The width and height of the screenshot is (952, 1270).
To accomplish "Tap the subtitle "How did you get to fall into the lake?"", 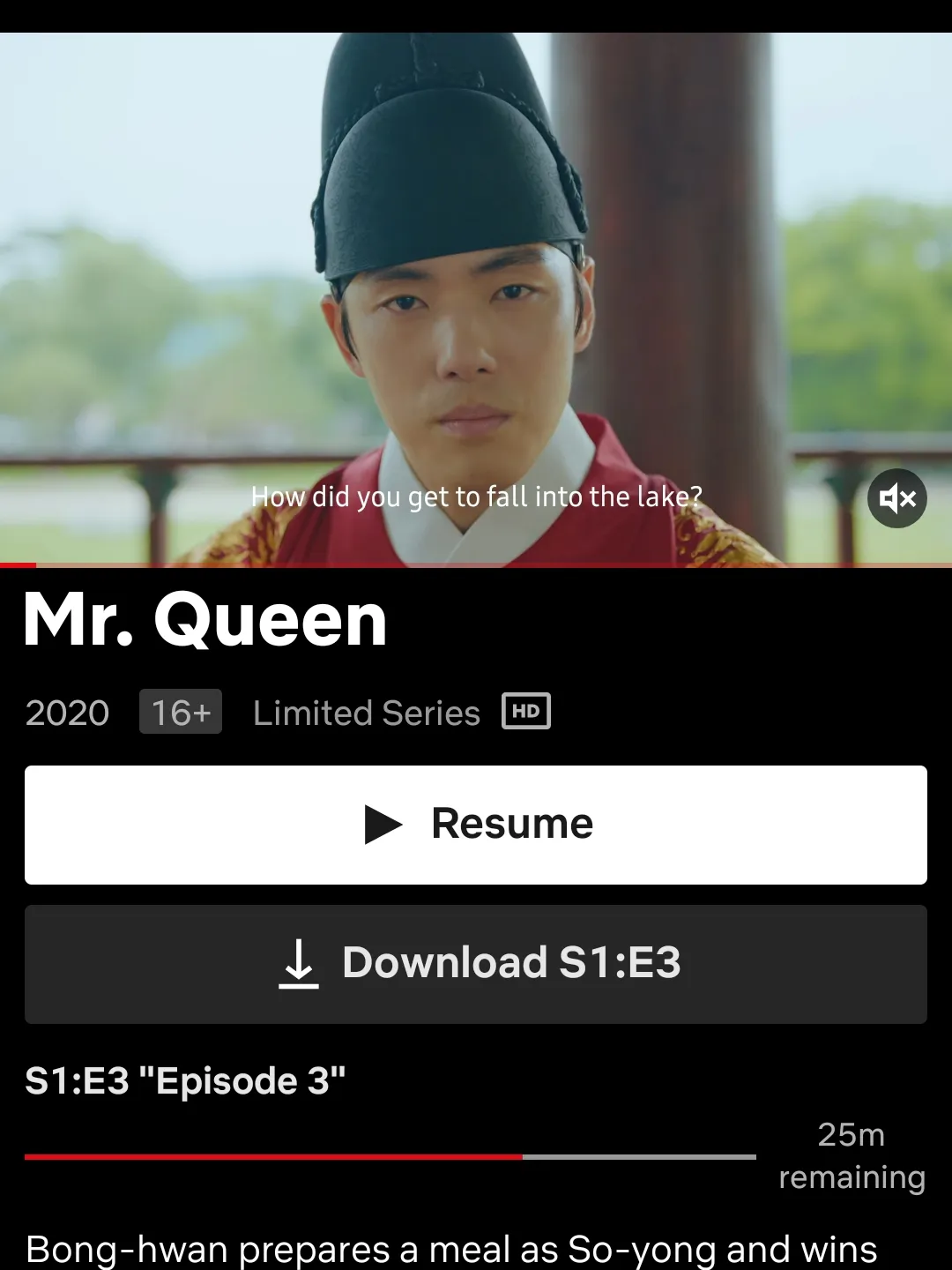I will coord(475,497).
